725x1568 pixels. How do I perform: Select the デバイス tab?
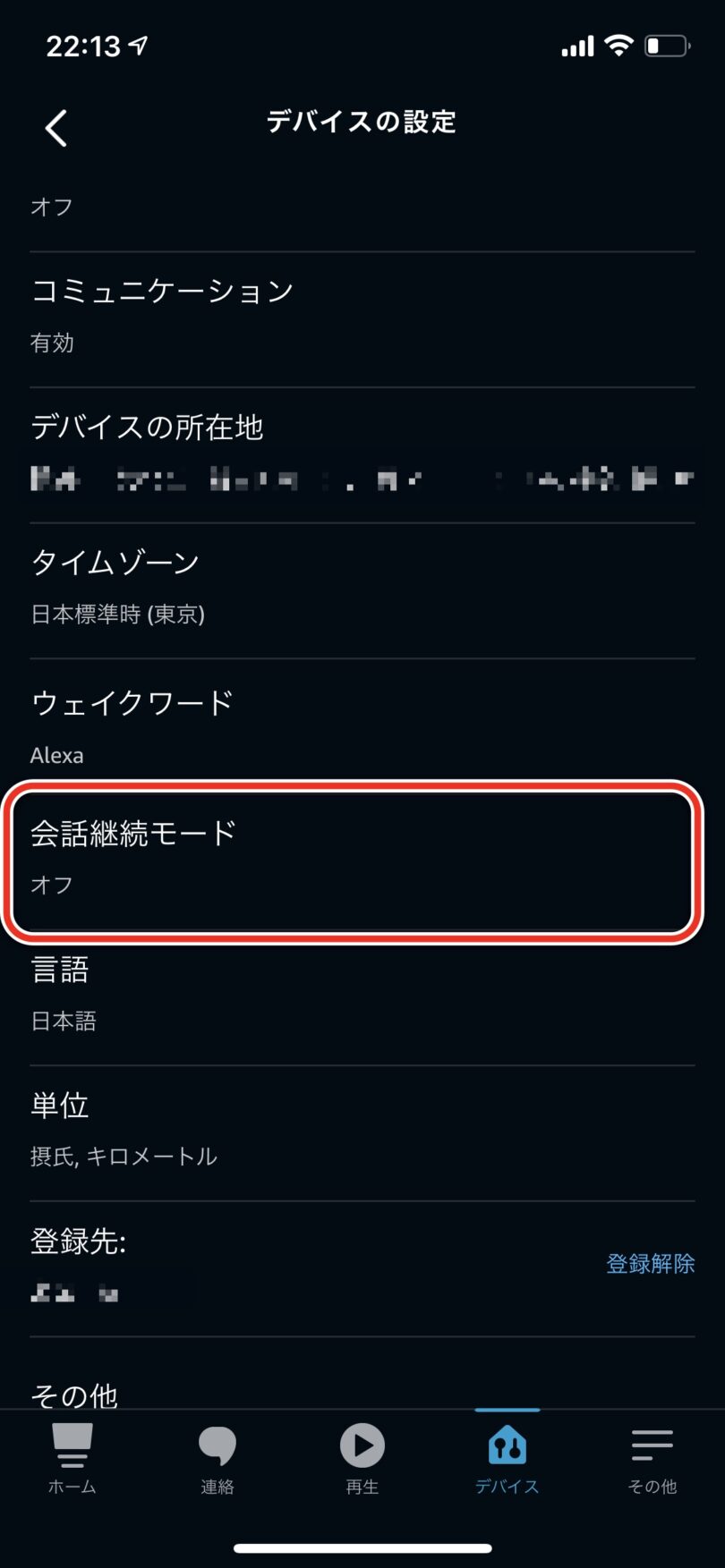(x=507, y=1458)
